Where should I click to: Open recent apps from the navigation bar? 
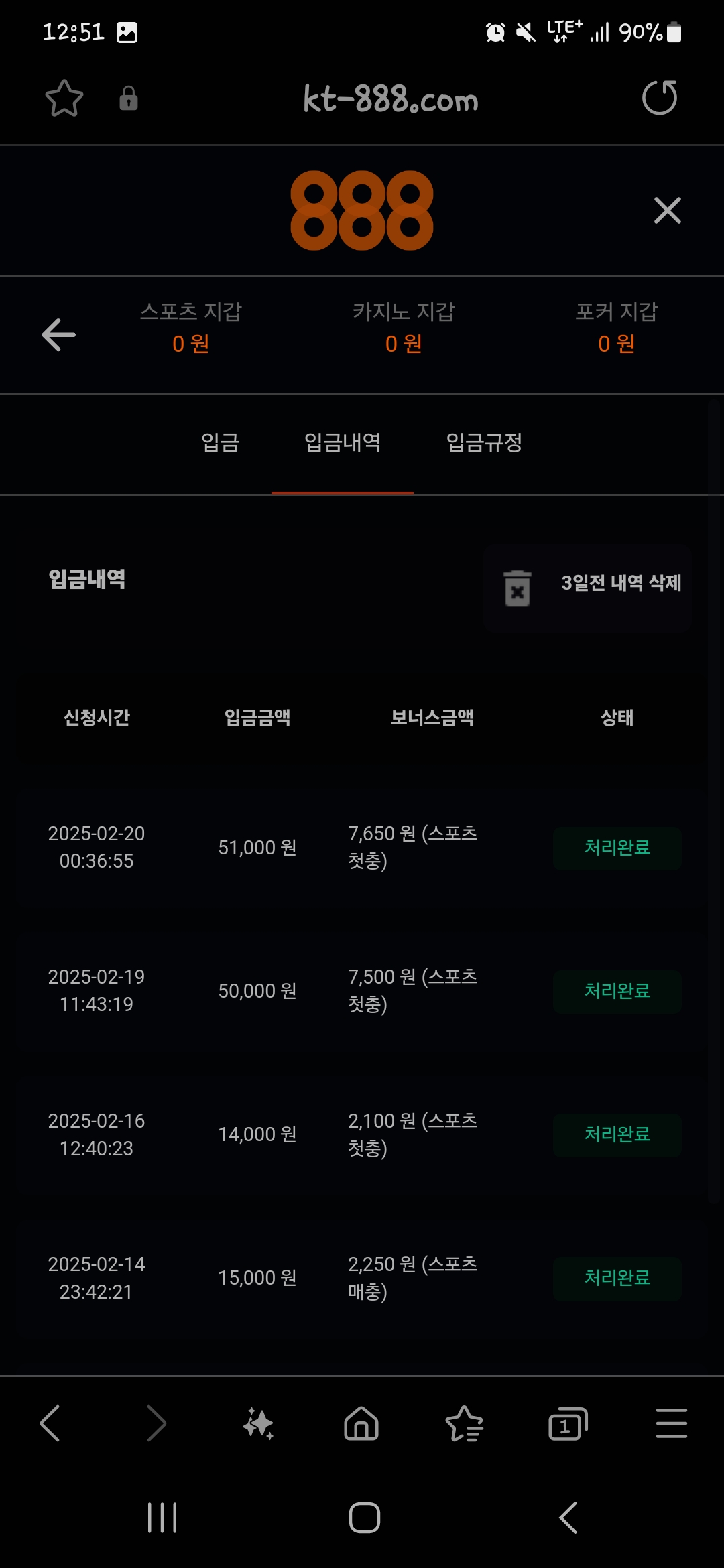[x=162, y=1518]
